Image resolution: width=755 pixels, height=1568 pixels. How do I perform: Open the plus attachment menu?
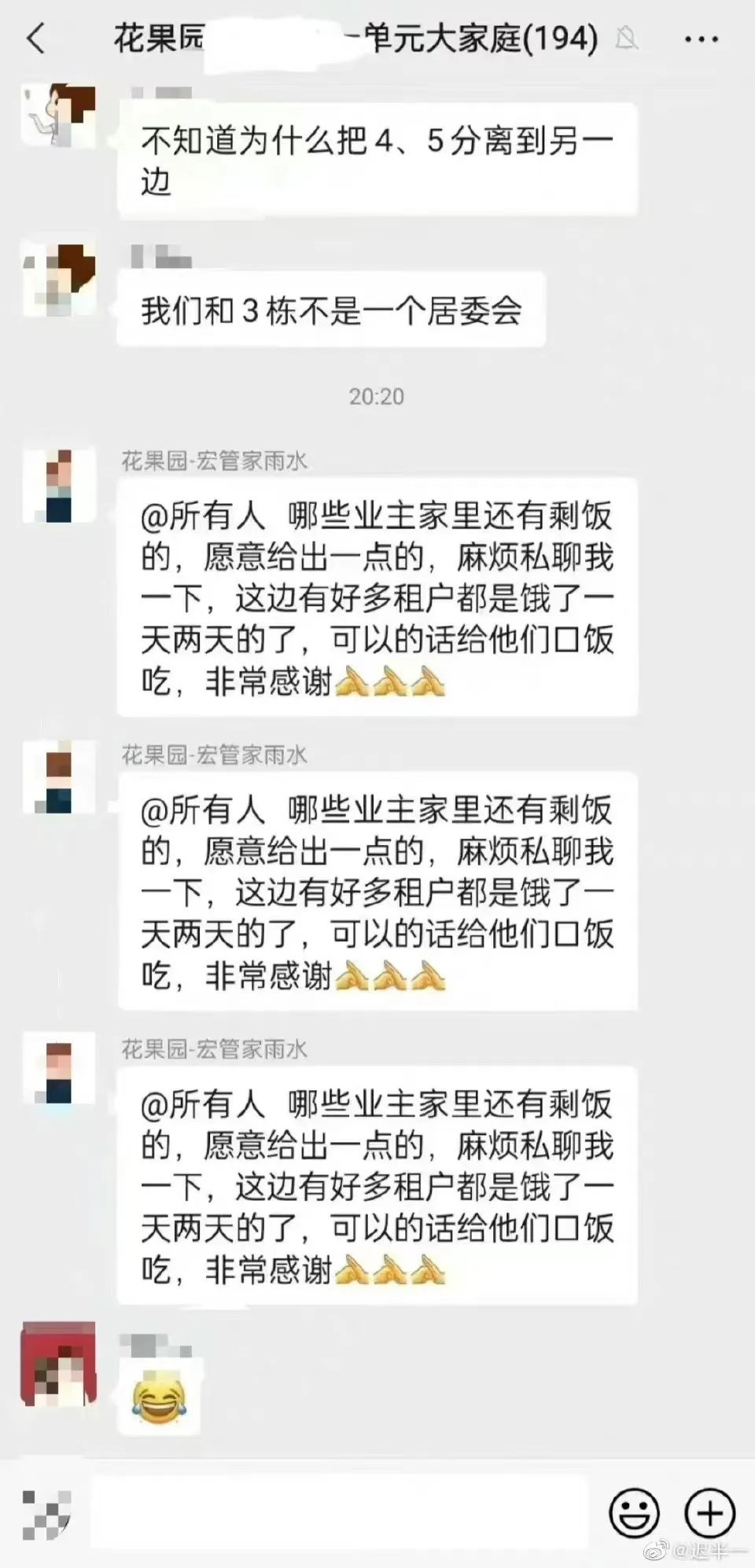[710, 1512]
